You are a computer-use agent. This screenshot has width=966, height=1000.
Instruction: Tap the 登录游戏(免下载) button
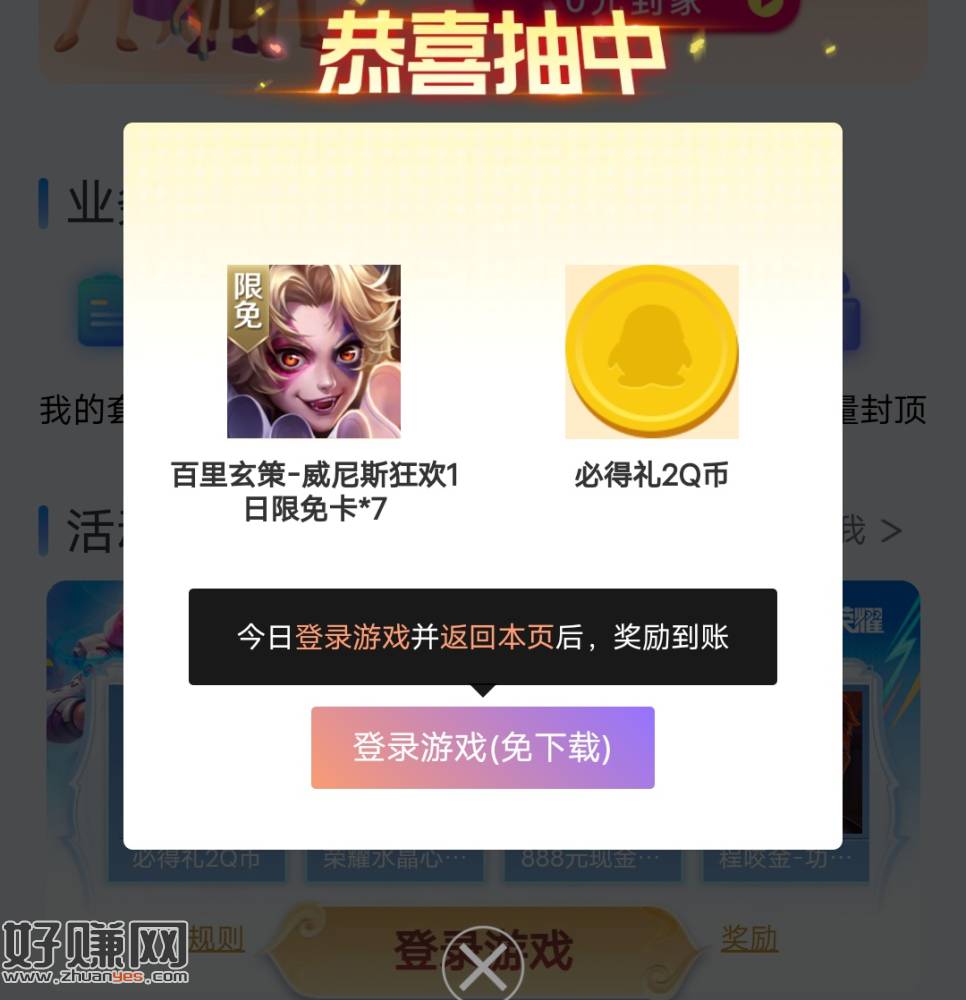[482, 748]
